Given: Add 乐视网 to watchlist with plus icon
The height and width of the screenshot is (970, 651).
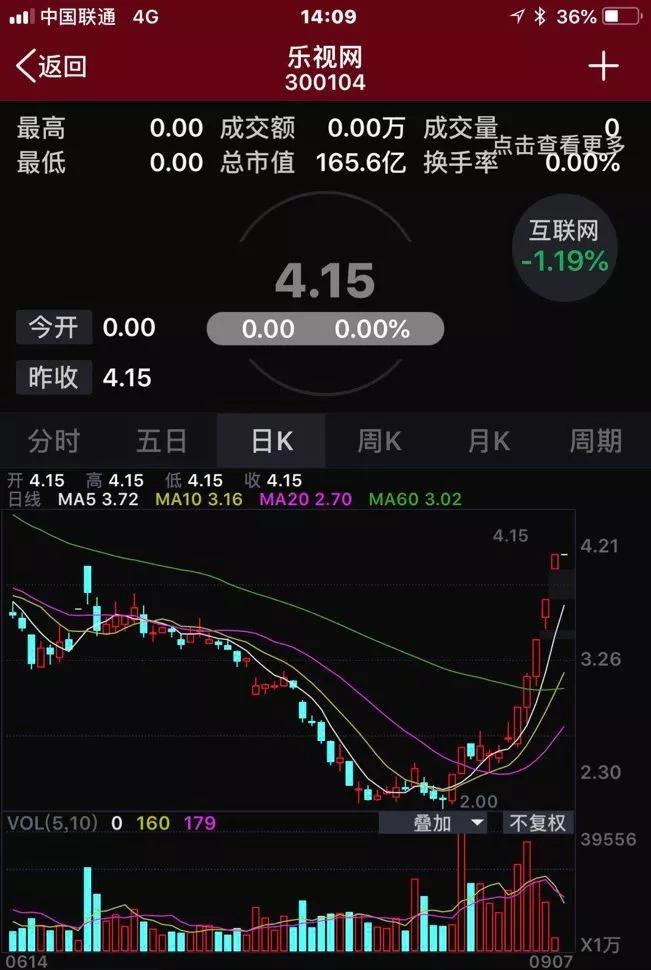Looking at the screenshot, I should pos(603,67).
